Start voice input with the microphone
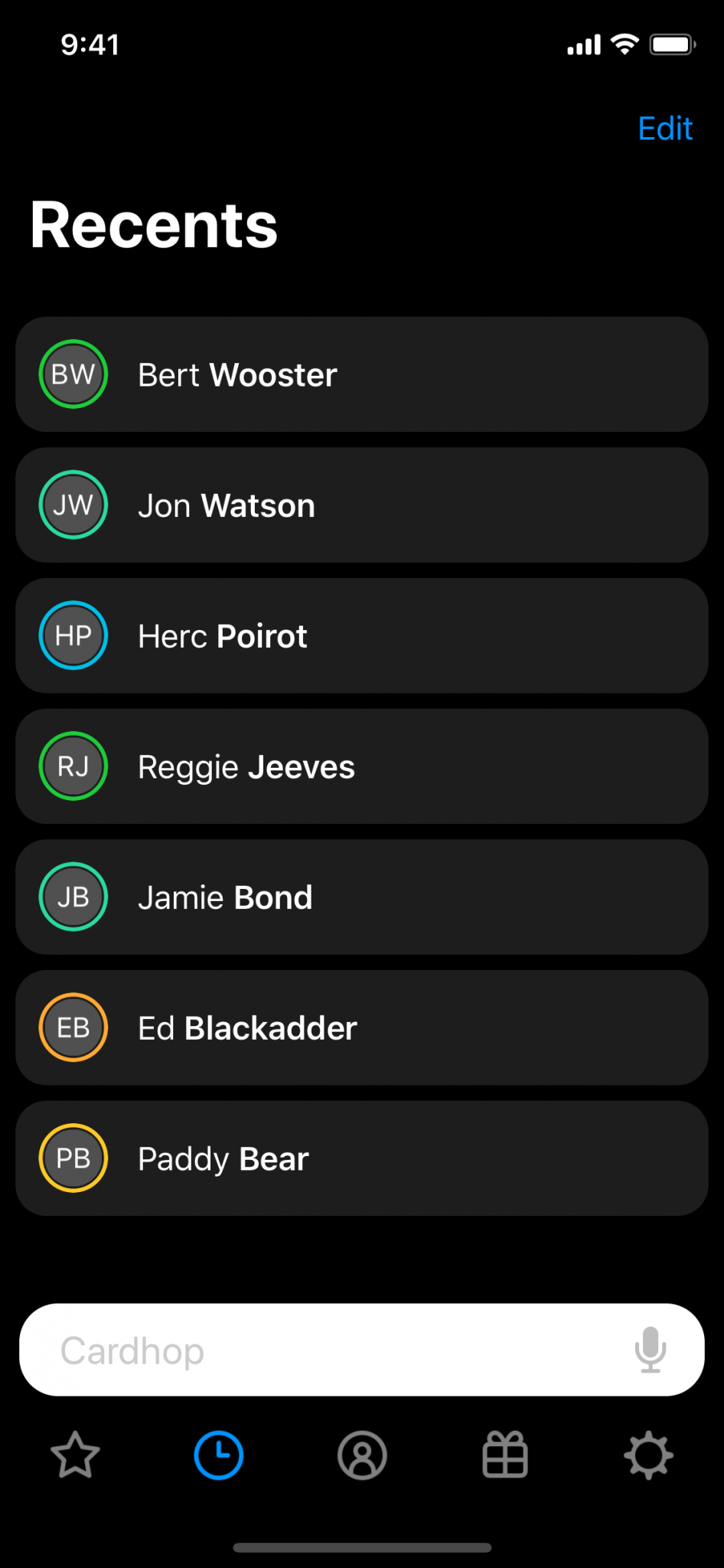 (651, 1350)
